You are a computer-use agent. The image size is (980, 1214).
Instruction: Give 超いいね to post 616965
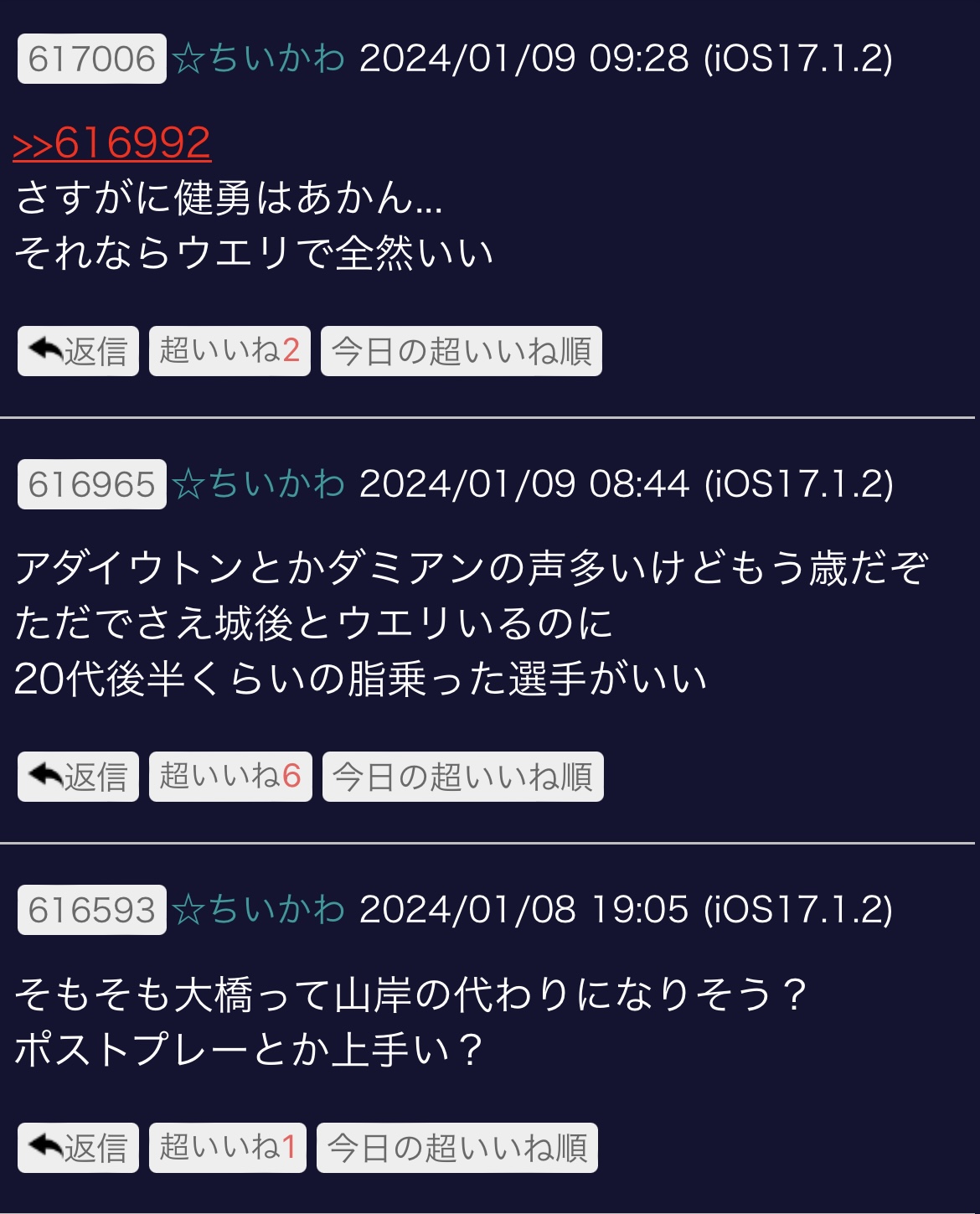pyautogui.click(x=230, y=777)
